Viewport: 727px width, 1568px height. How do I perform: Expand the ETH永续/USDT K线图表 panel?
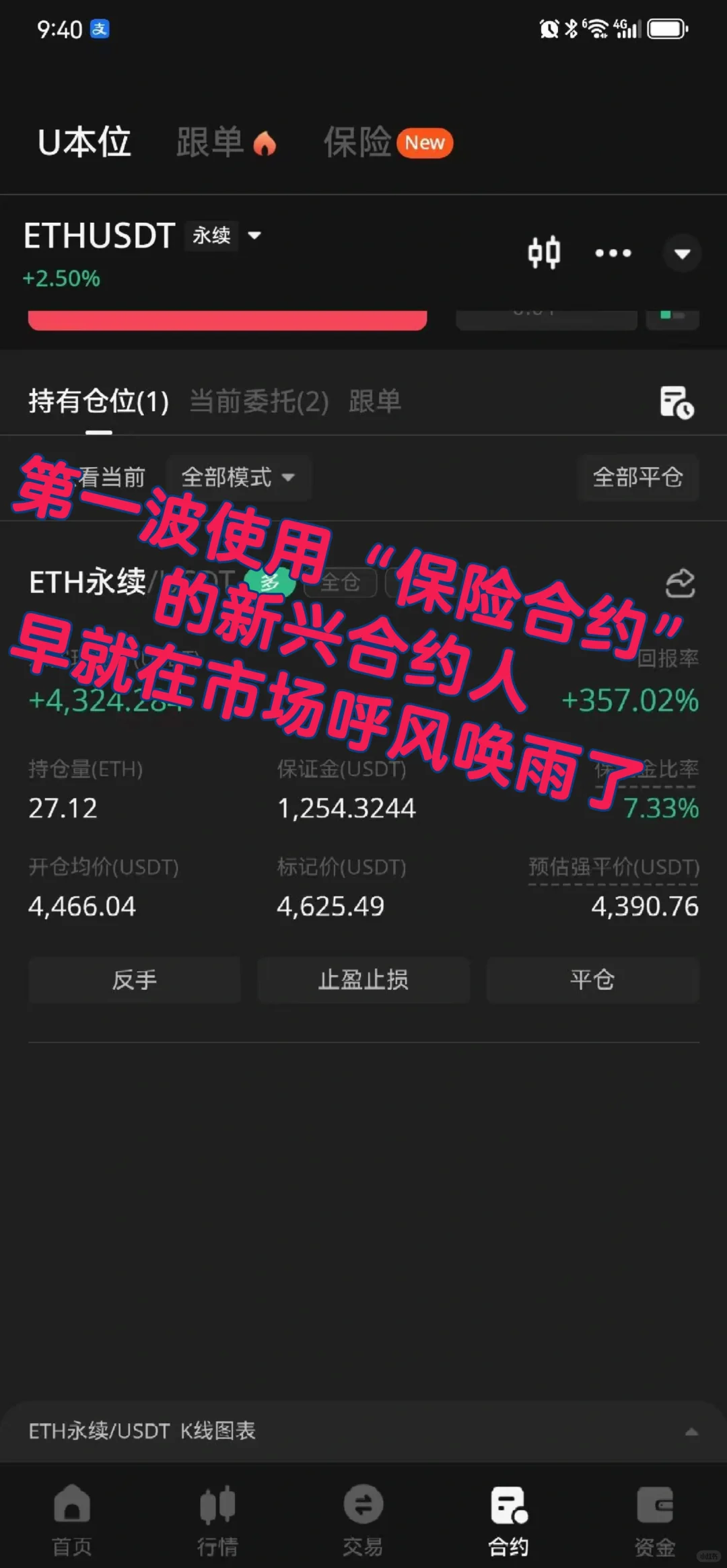[x=691, y=1431]
